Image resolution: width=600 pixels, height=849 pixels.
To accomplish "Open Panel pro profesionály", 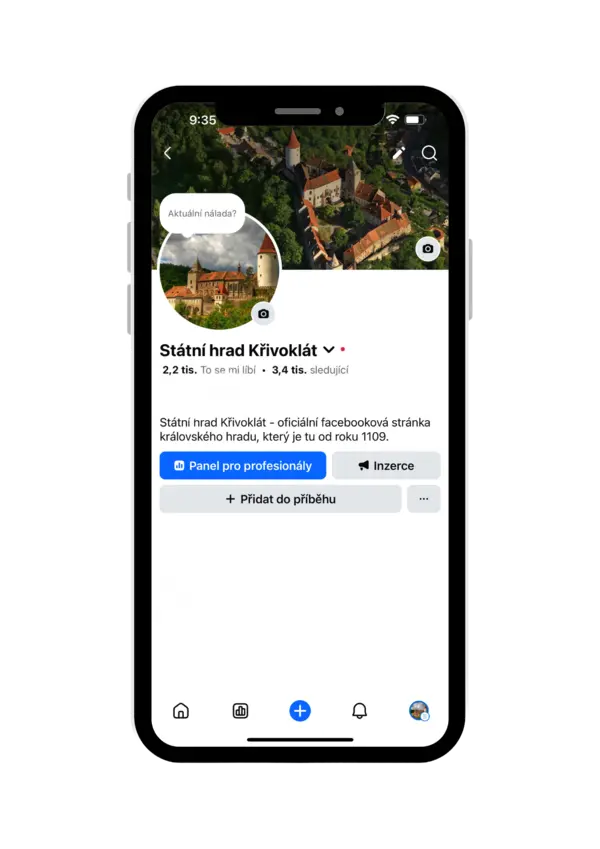I will pos(242,465).
